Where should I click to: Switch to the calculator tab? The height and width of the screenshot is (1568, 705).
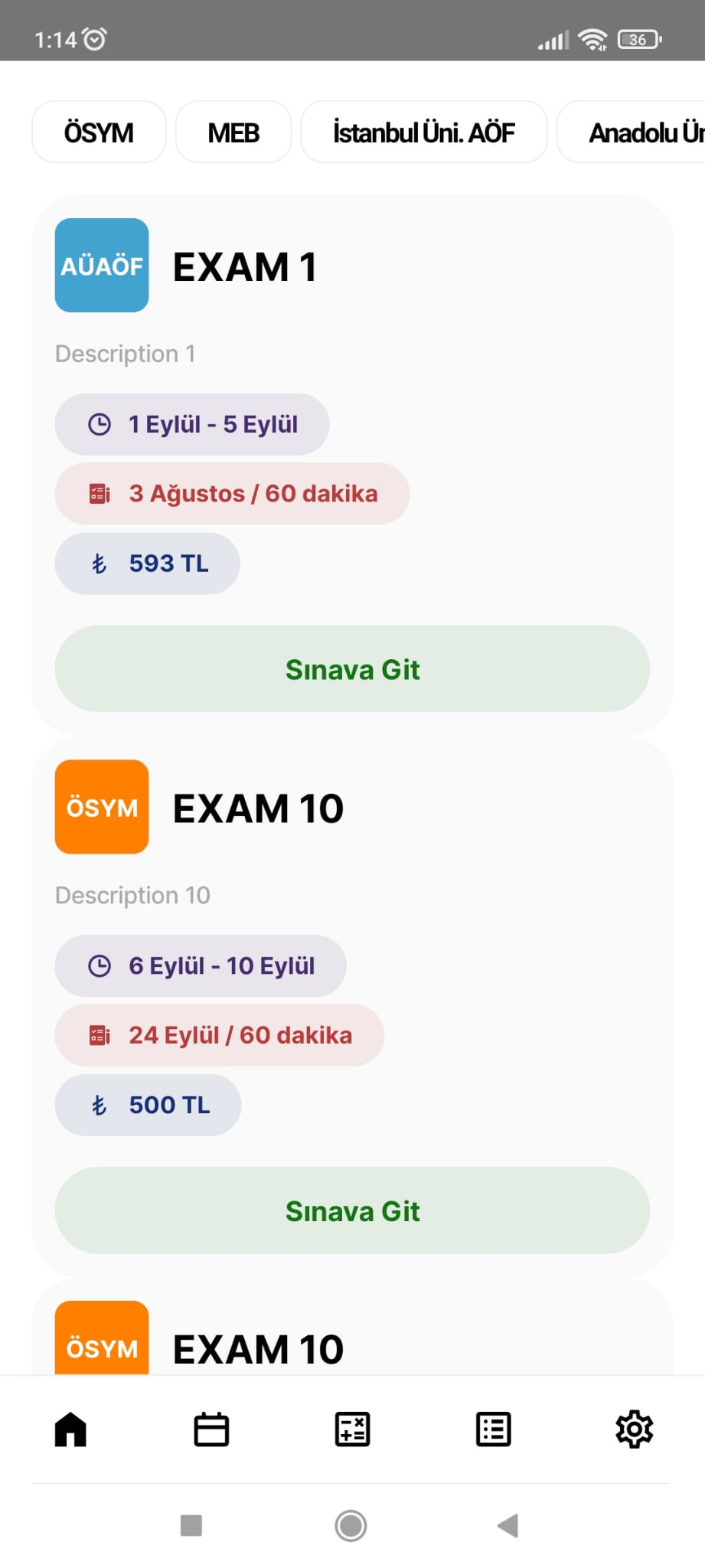pos(352,1429)
